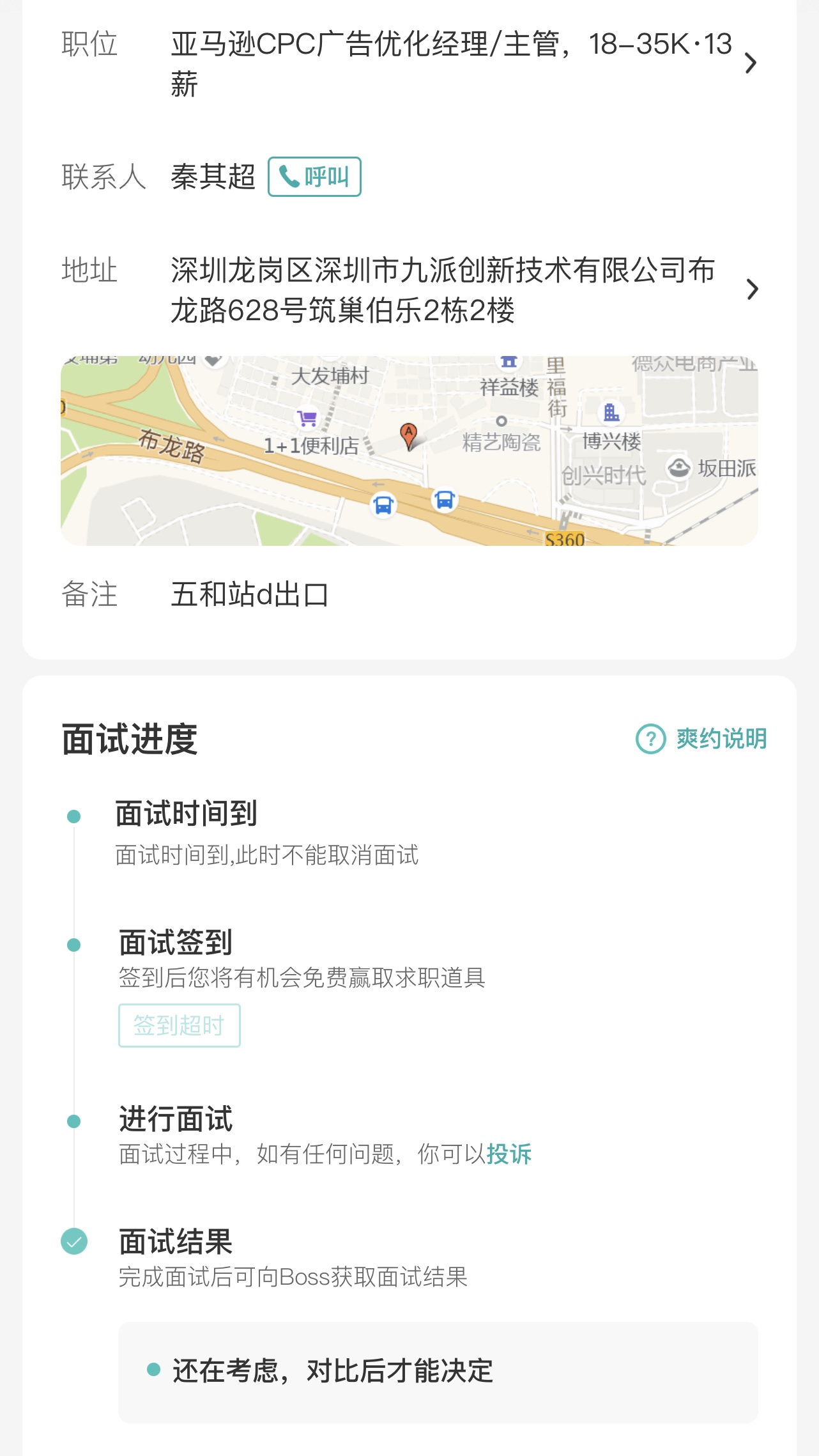Screen dimensions: 819x1456
Task: Open the map preview of the interview location
Action: point(409,451)
